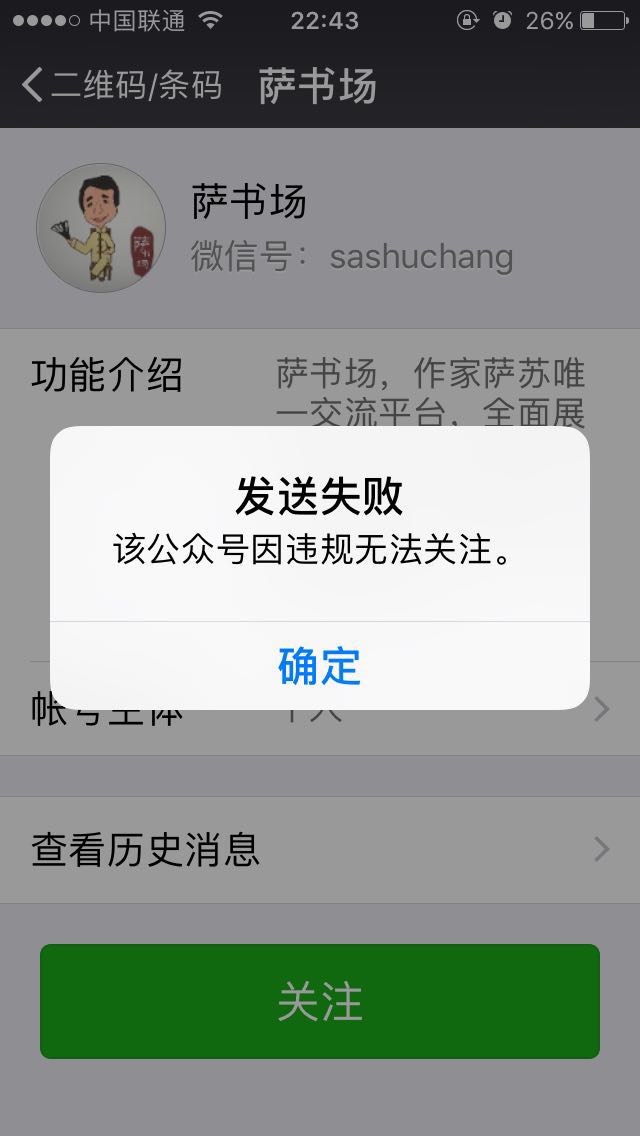The image size is (640, 1136).
Task: Tap the green 关注 button
Action: pyautogui.click(x=320, y=1001)
